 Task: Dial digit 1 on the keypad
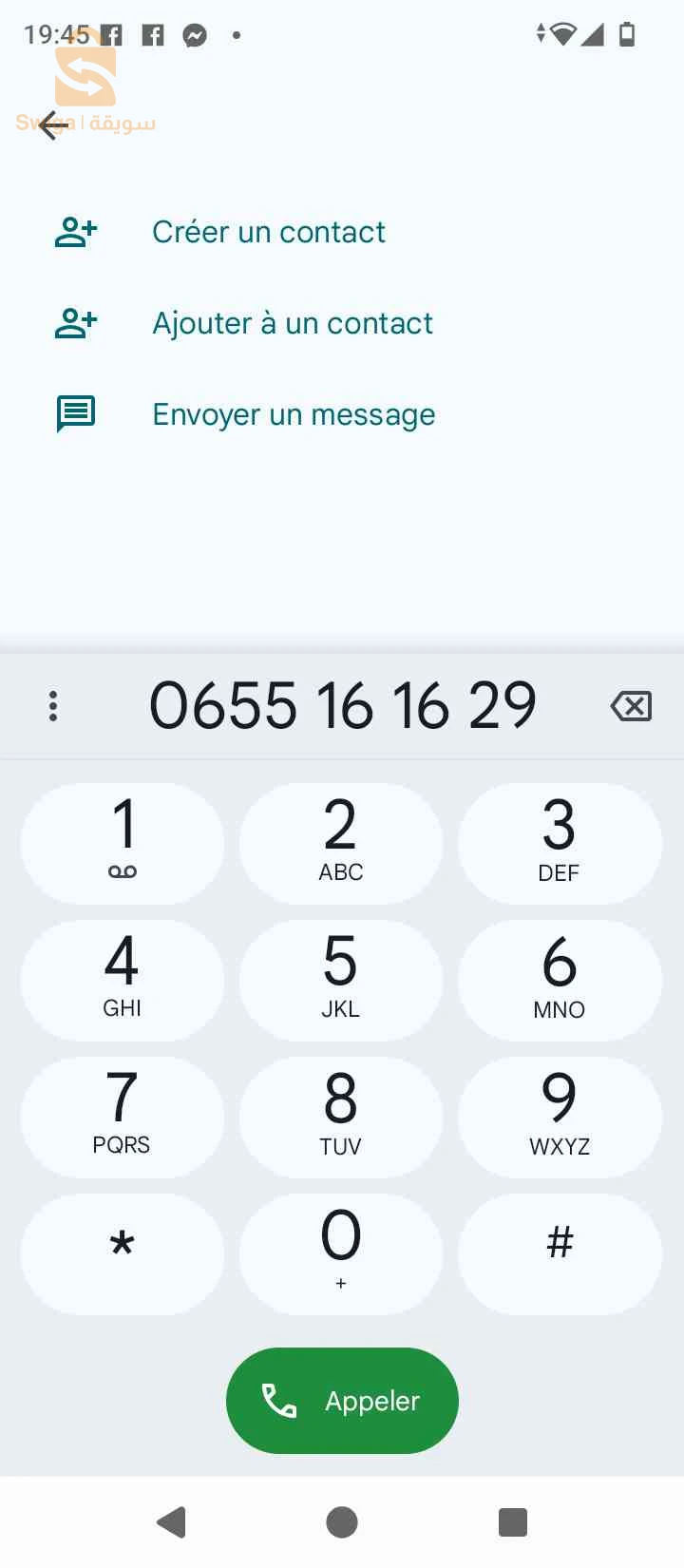click(x=123, y=843)
